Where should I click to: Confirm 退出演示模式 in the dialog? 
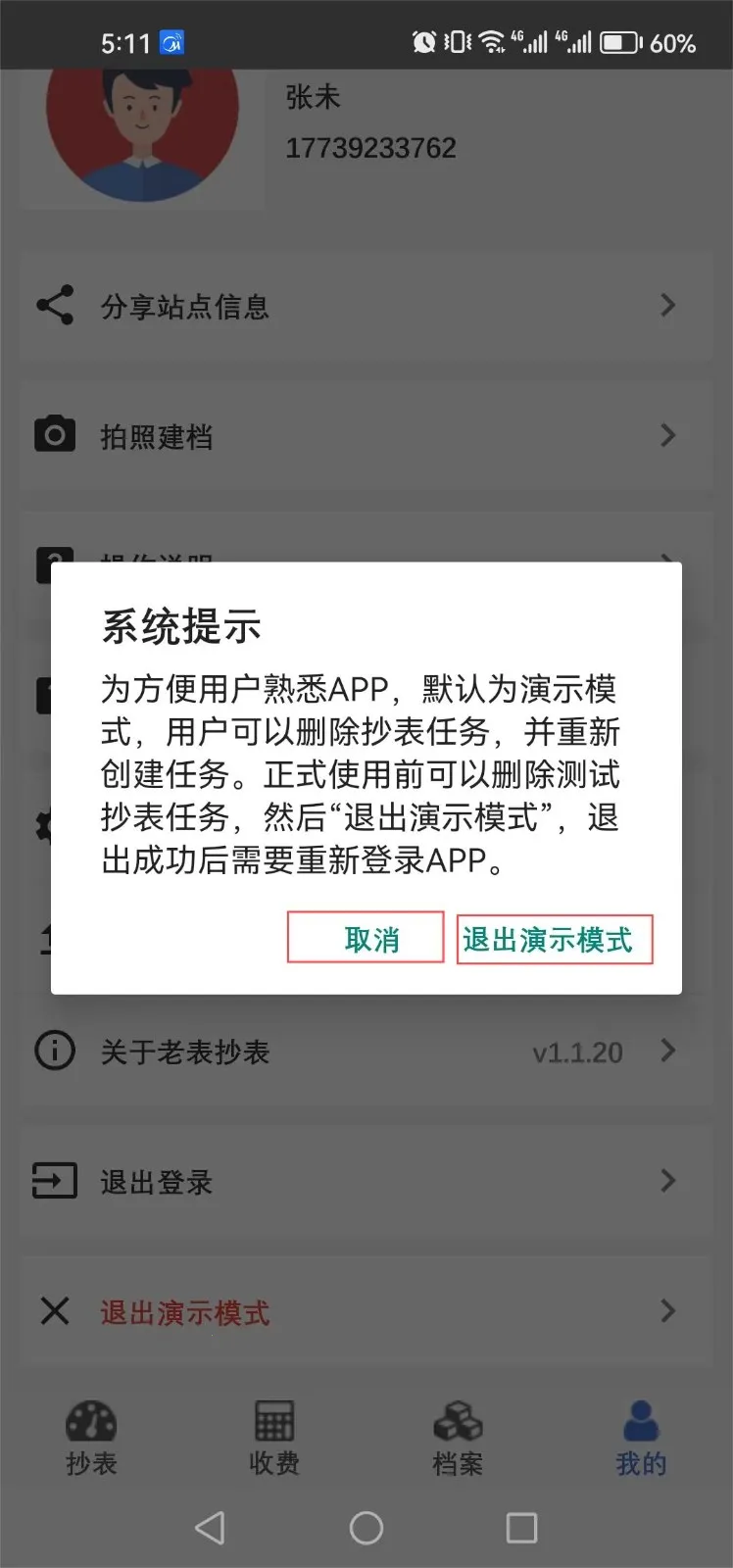(554, 939)
